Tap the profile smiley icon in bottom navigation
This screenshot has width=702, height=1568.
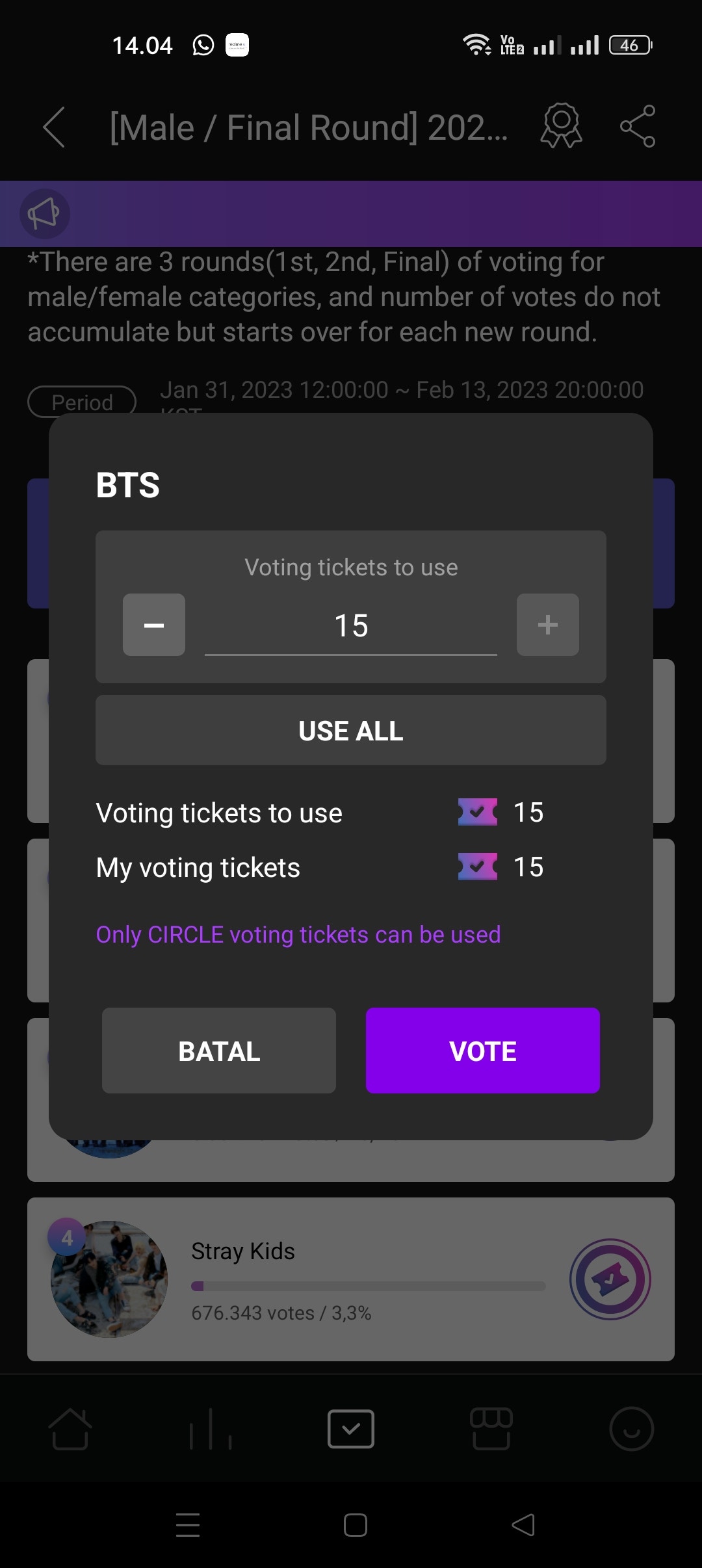click(x=631, y=1428)
